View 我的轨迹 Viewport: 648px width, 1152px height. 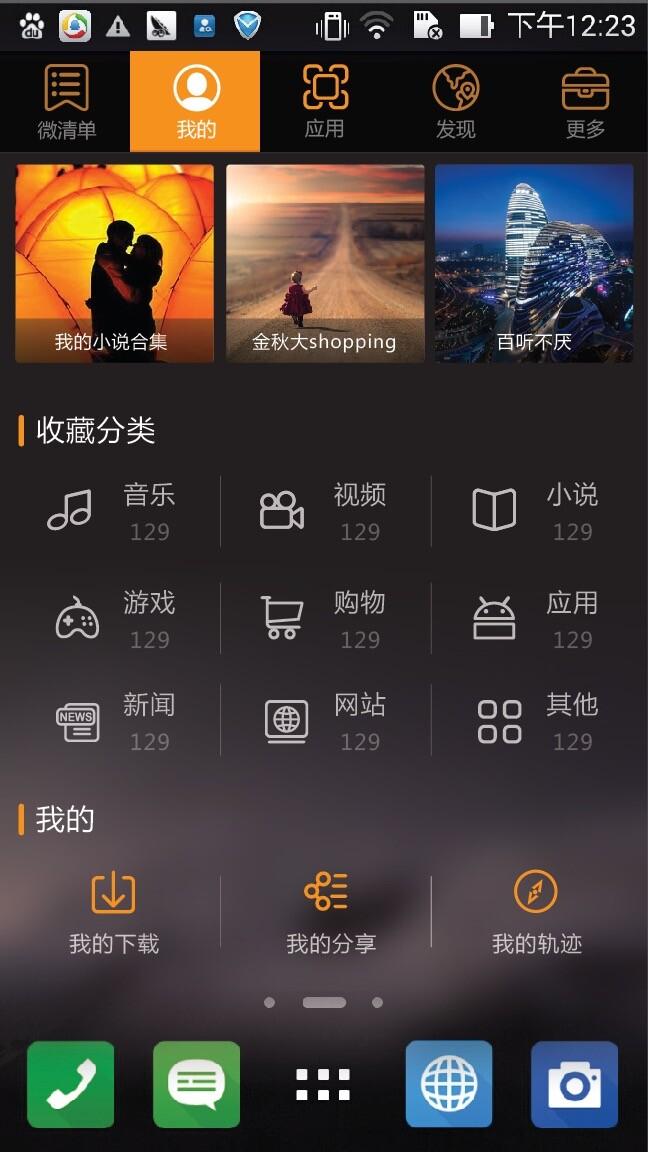point(536,912)
